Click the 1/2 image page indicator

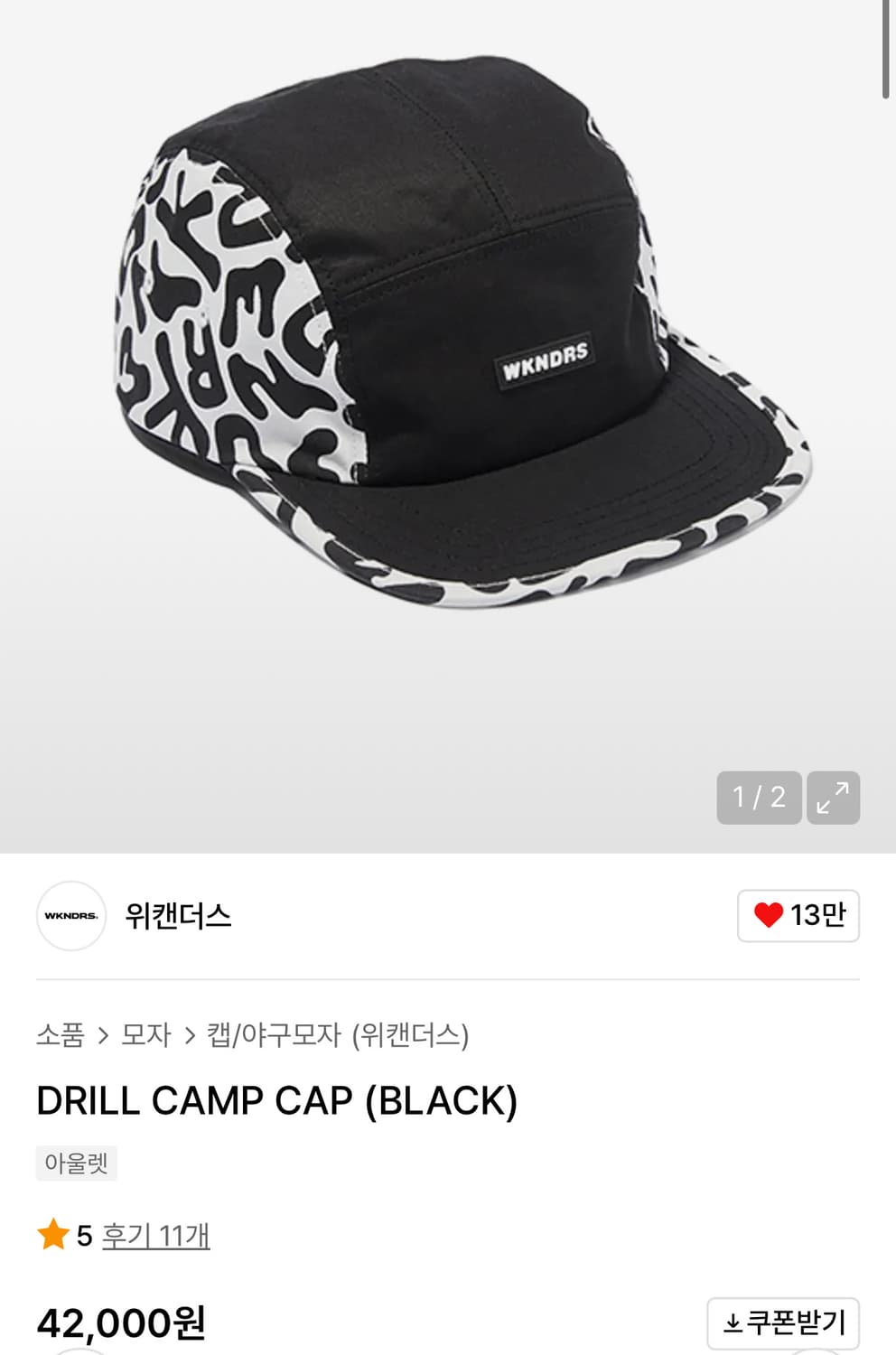click(759, 798)
